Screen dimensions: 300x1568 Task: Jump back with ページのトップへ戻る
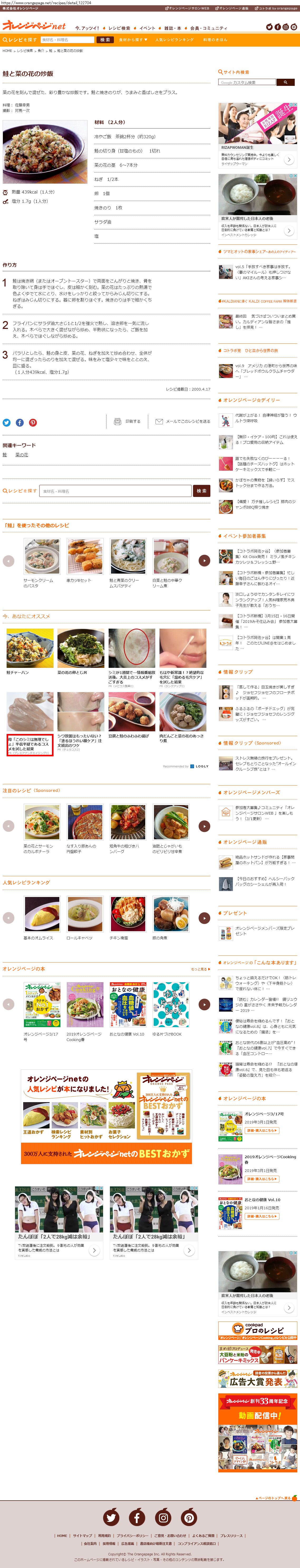tap(274, 1498)
